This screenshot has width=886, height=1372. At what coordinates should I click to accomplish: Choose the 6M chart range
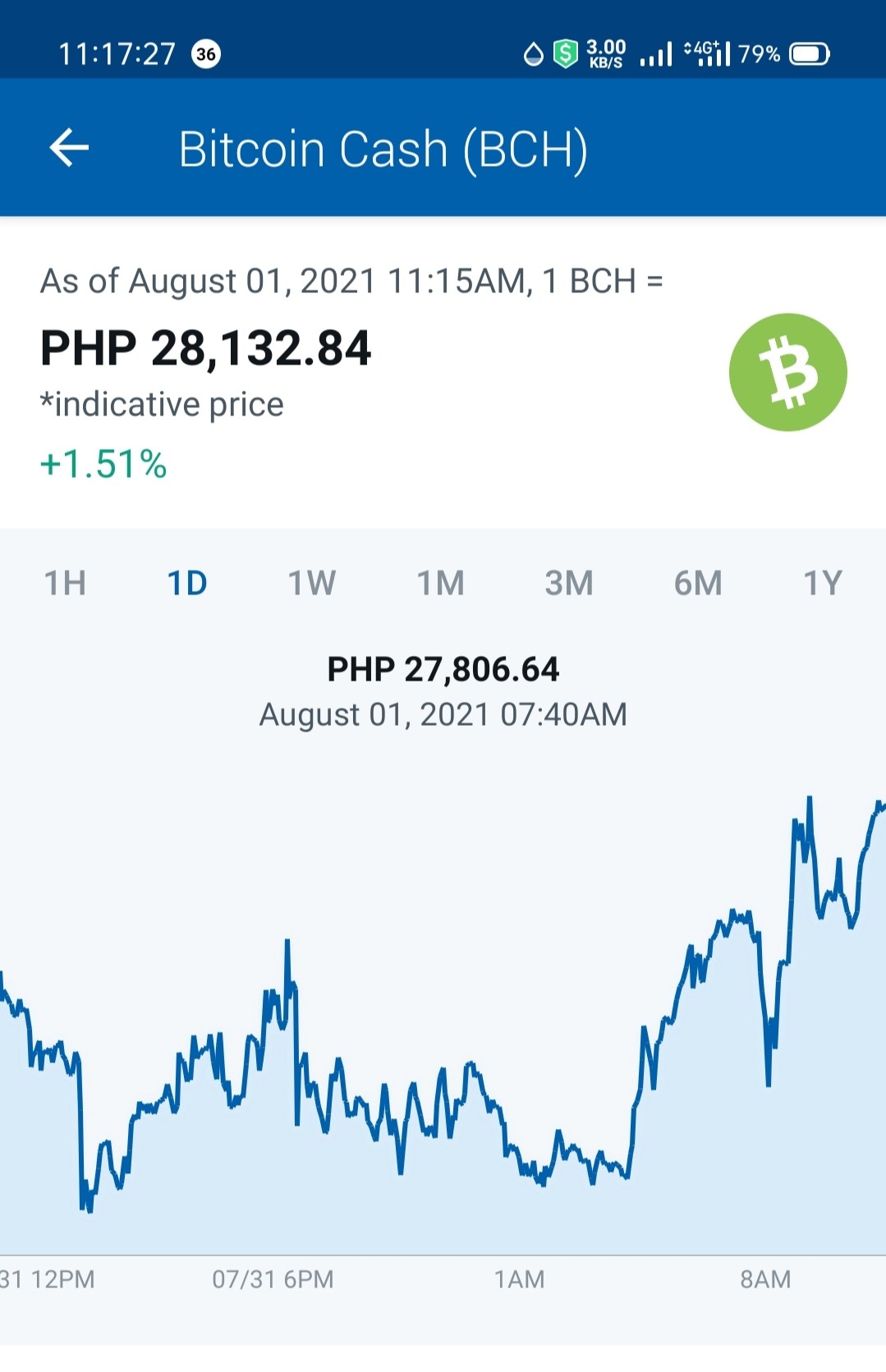(x=699, y=584)
